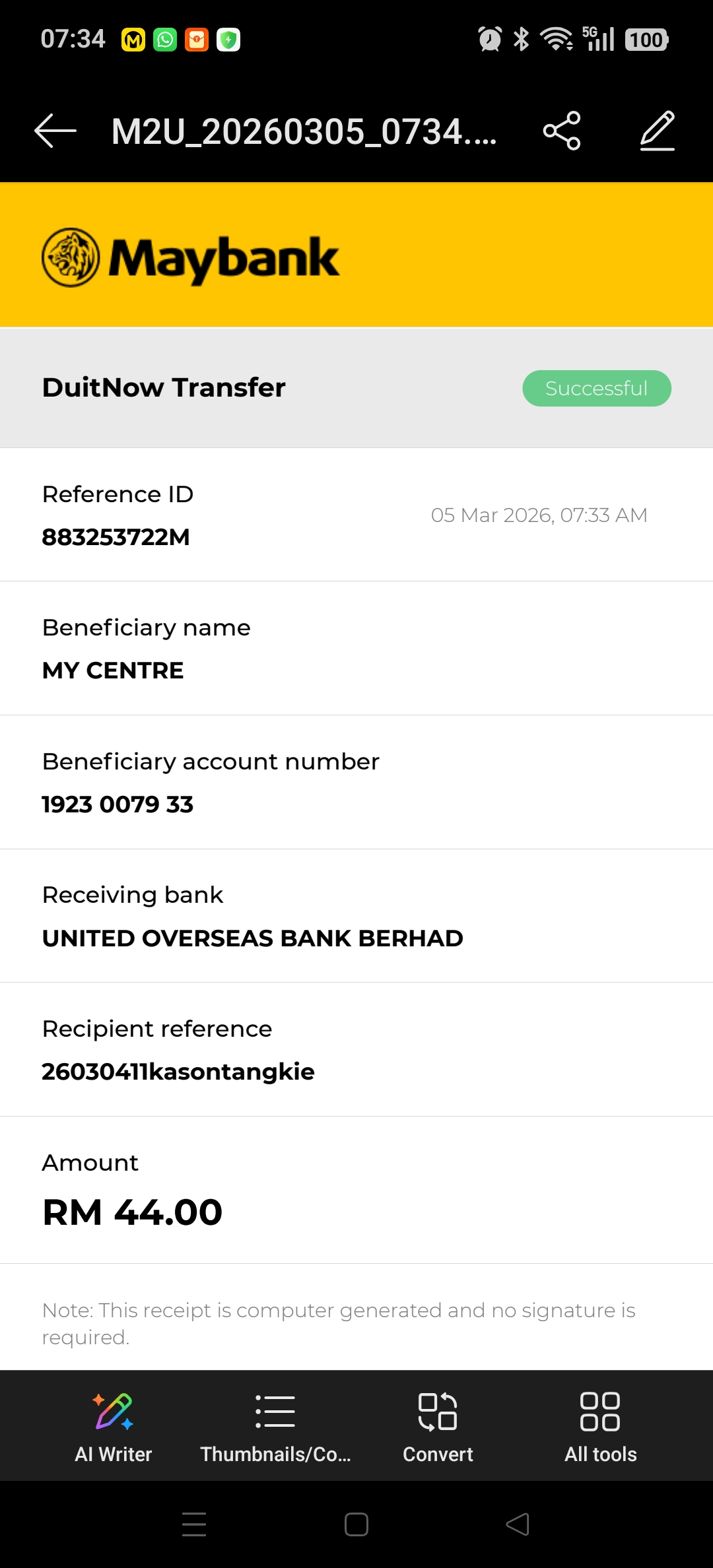
Task: Open the system recent apps menu
Action: (194, 1524)
